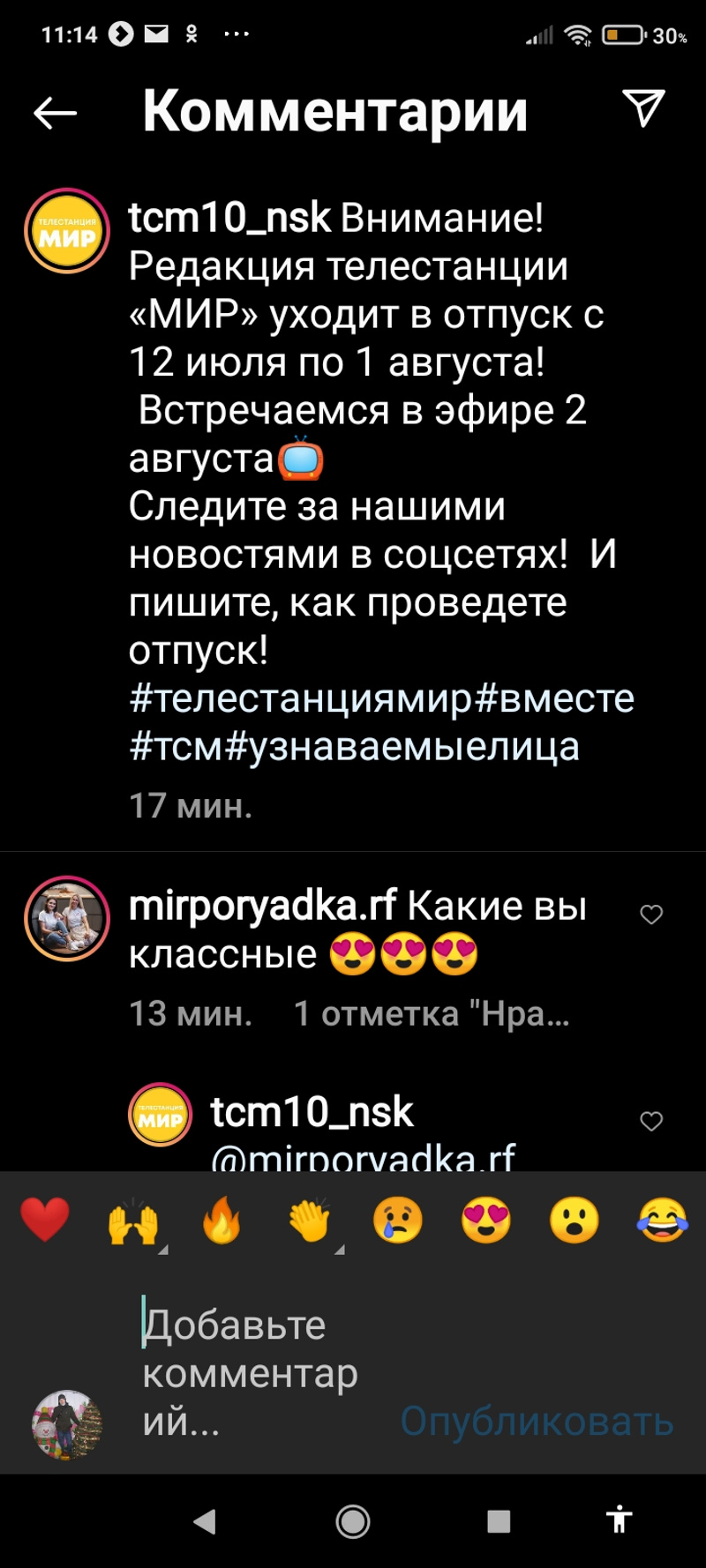Insert the red heart emoji
The image size is (706, 1568).
pos(45,1221)
